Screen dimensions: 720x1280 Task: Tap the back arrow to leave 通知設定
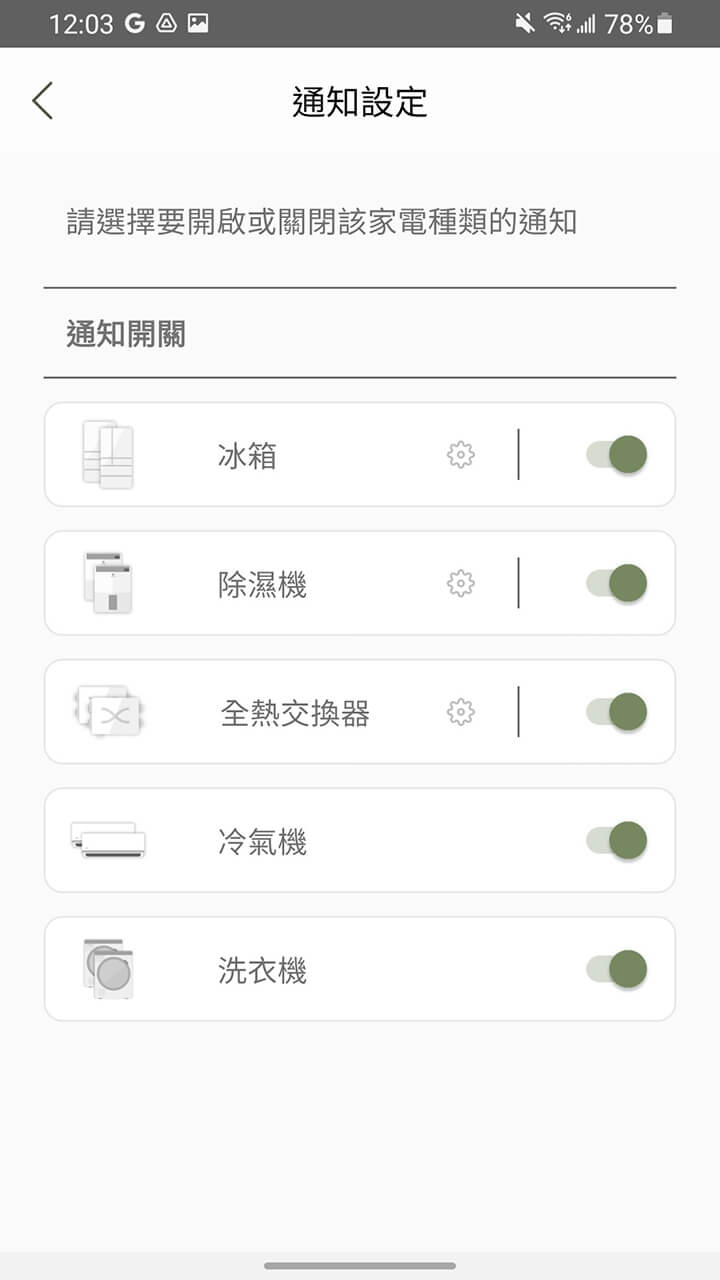42,101
